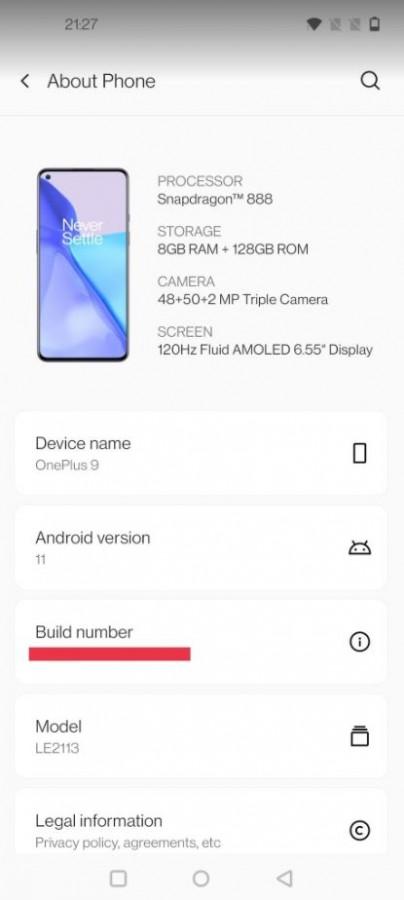Screen dimensions: 404x900
Task: Open recent apps from navigation bar
Action: coord(118,878)
